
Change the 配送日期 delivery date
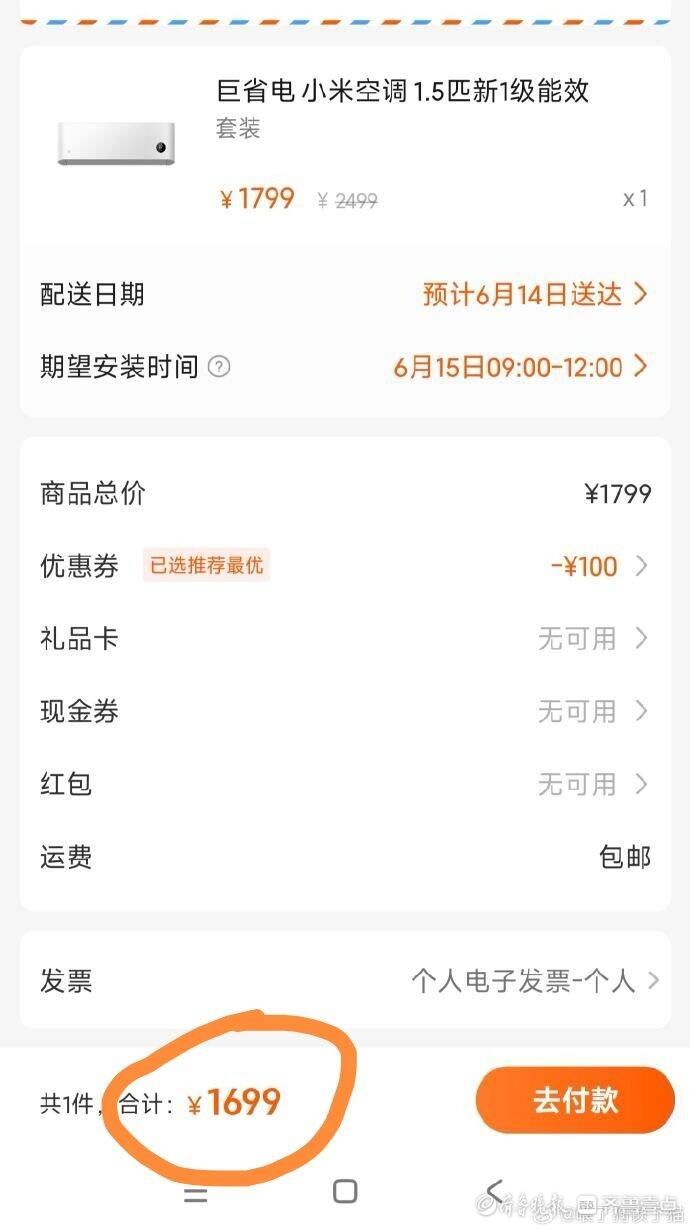click(535, 294)
